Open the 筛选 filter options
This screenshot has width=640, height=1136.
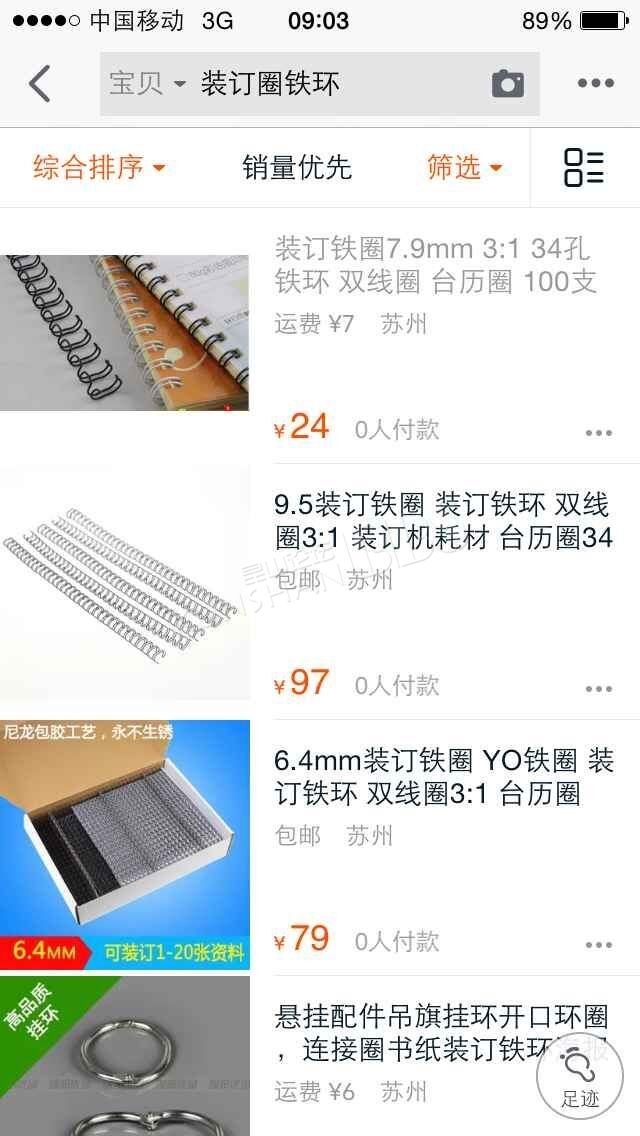tap(465, 168)
